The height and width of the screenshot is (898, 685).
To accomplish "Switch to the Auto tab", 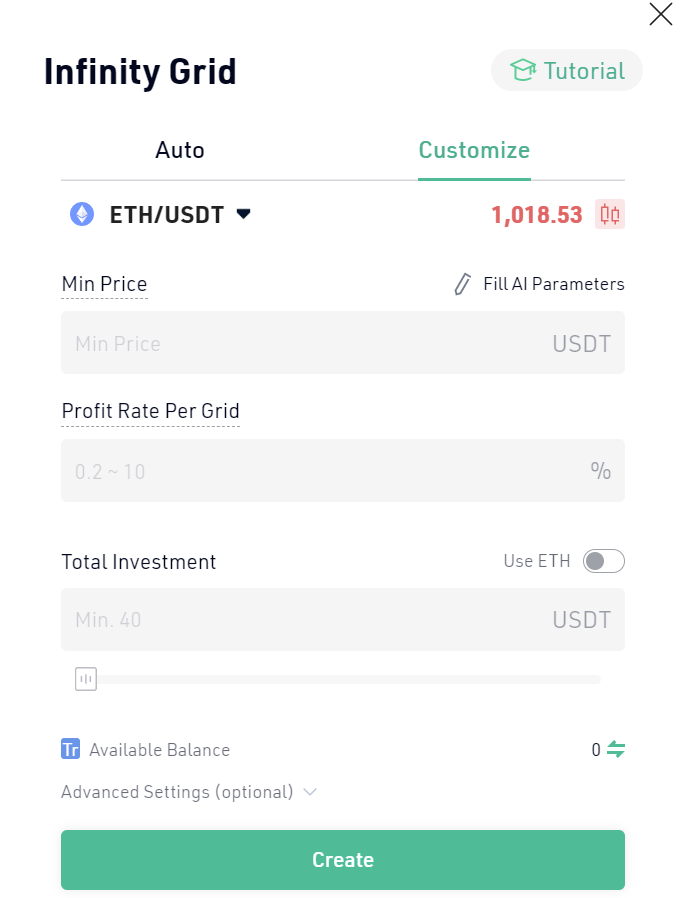I will point(180,151).
